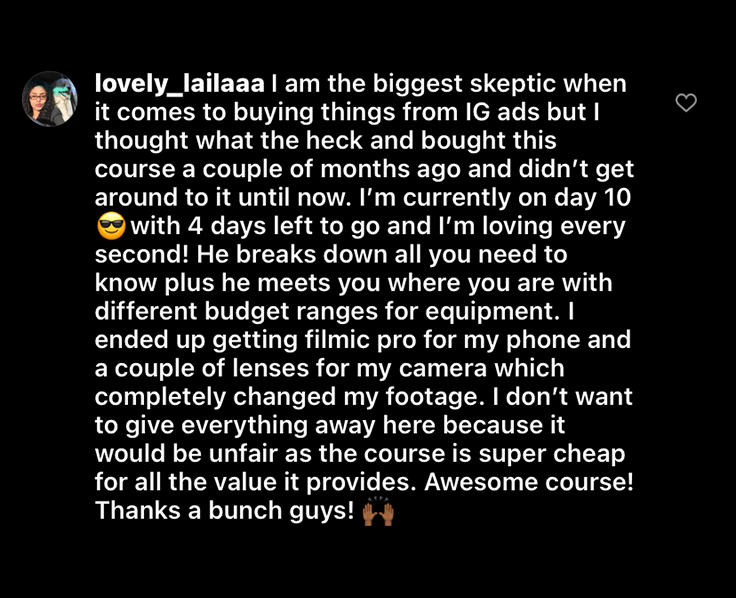This screenshot has width=736, height=598.
Task: Open lovely_lailaaa's profile picture
Action: (50, 99)
